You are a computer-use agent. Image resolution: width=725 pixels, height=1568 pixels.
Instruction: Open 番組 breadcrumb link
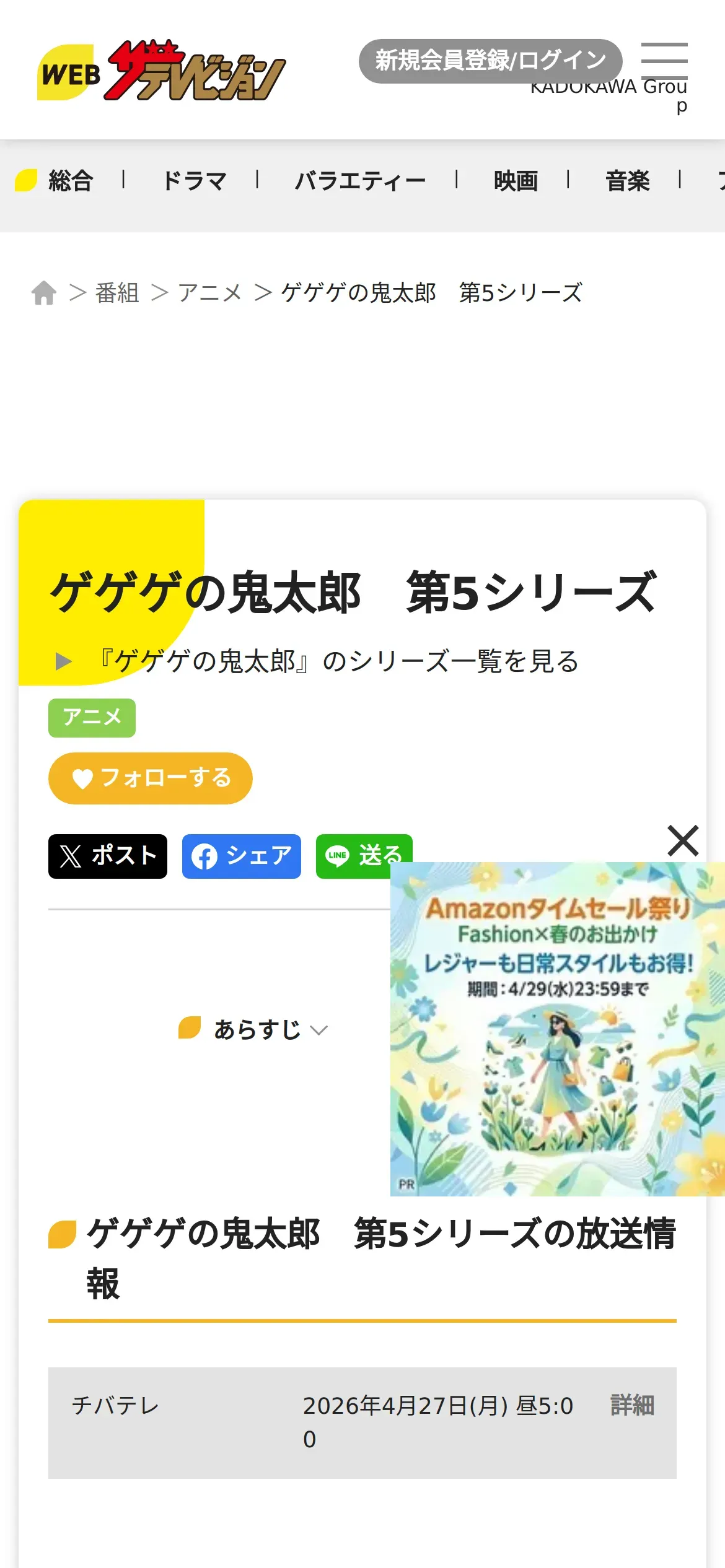[117, 293]
